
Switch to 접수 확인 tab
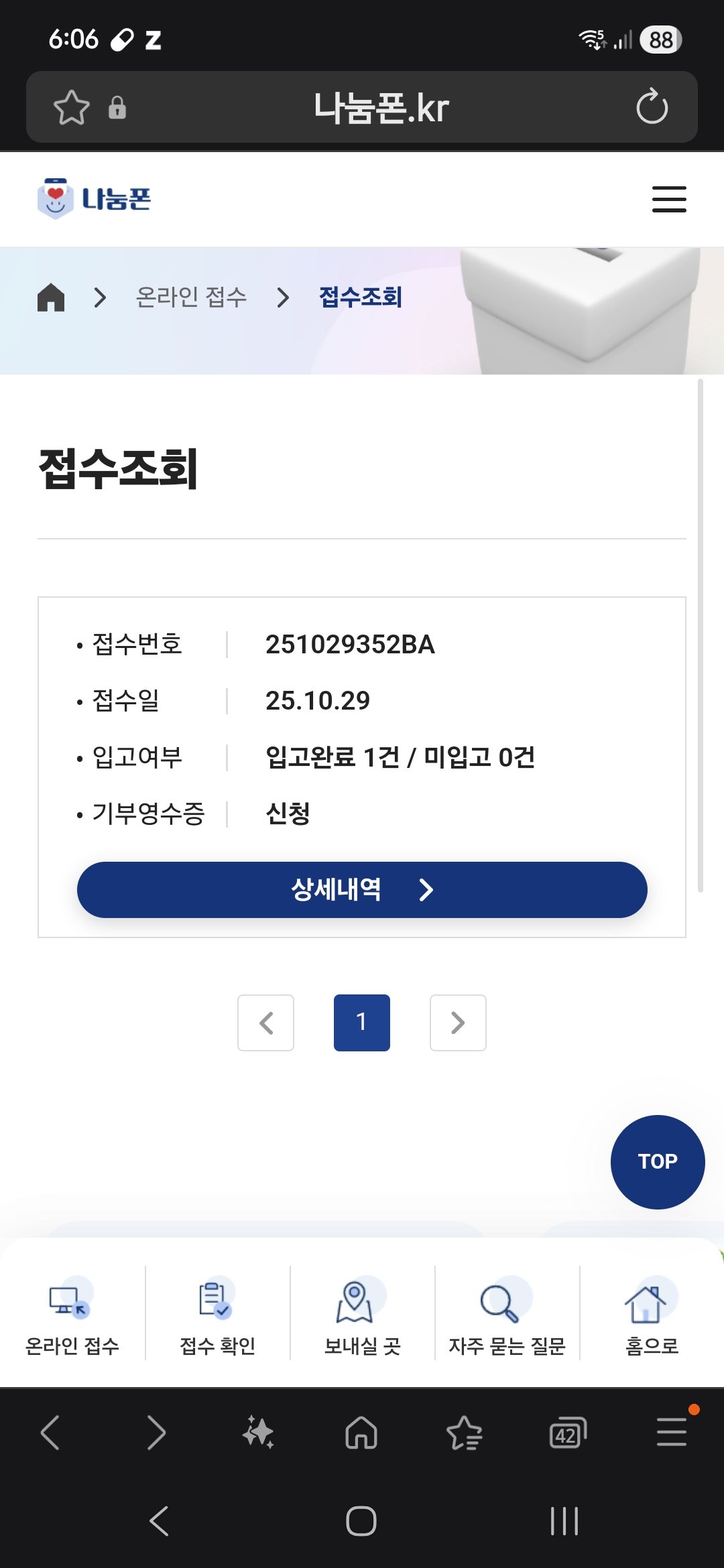pos(217,1313)
